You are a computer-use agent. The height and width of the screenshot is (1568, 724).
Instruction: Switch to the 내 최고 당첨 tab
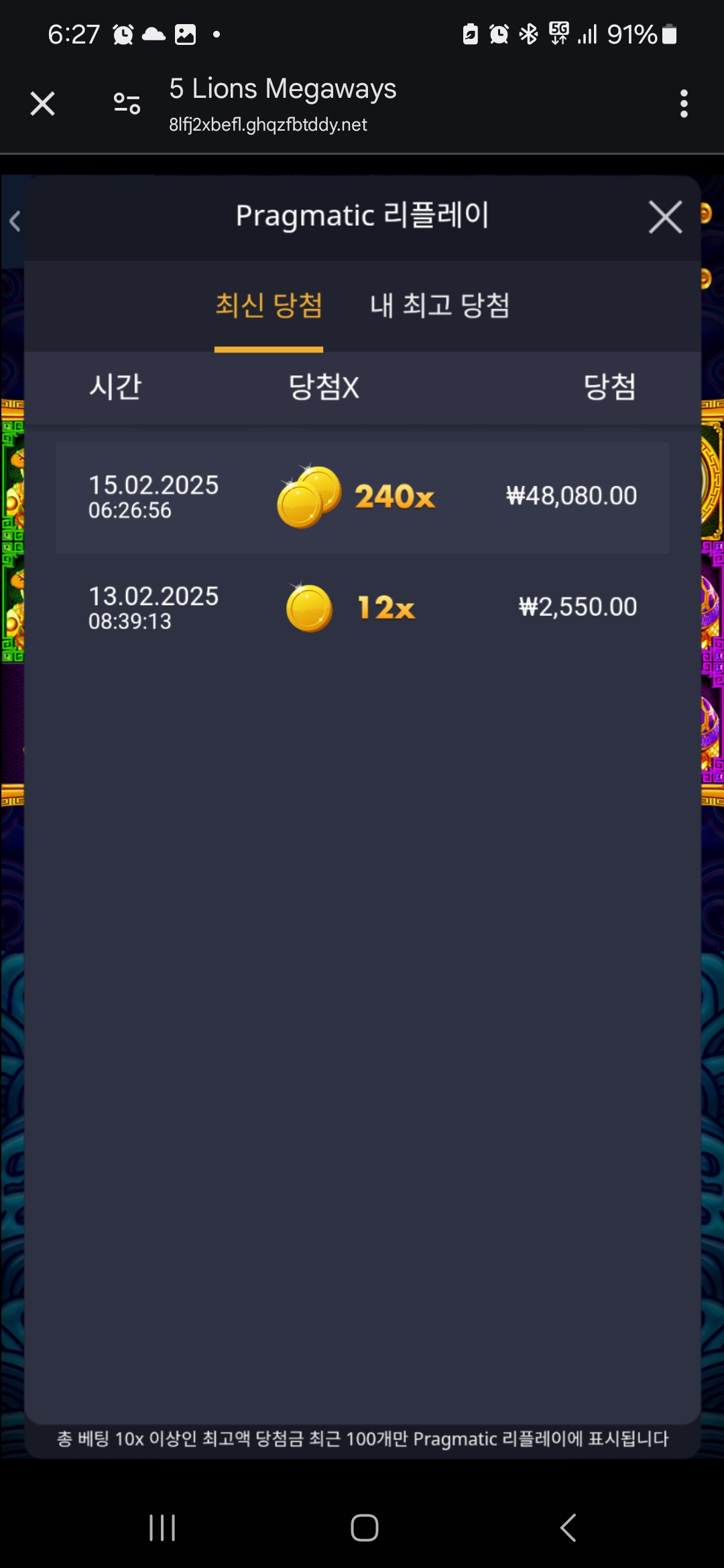(440, 306)
